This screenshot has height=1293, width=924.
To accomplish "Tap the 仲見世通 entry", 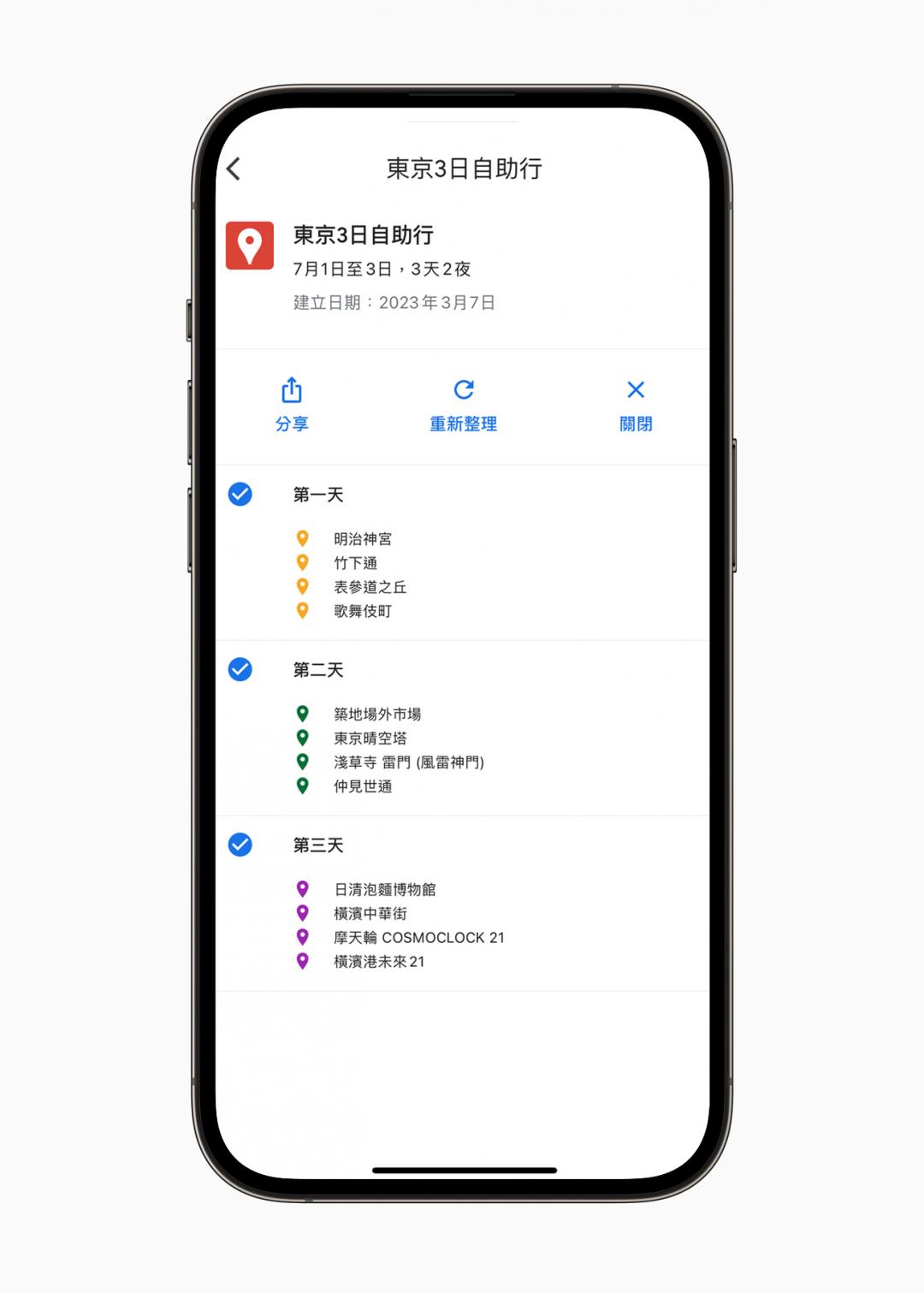I will pos(362,786).
